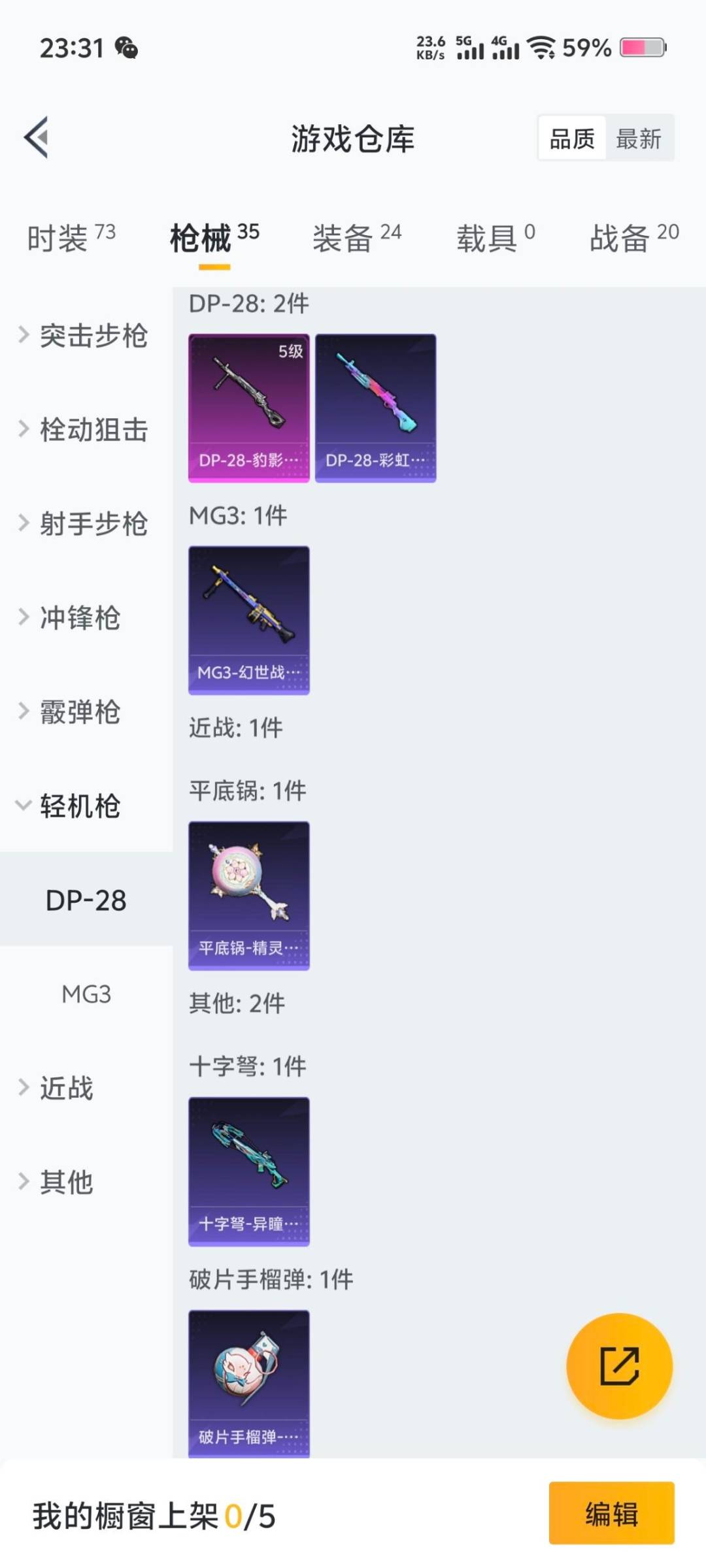Screen dimensions: 706x1568
Task: Select the DP-28-彩虹 weapon thumbnail
Action: point(375,405)
